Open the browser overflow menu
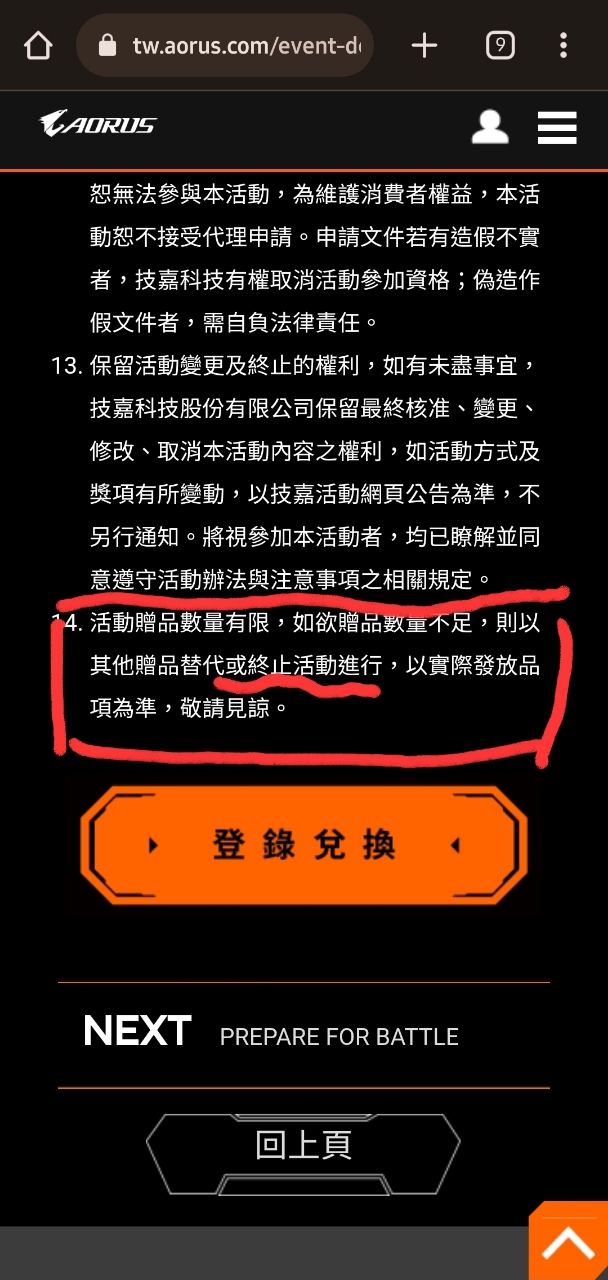This screenshot has width=608, height=1280. point(564,46)
